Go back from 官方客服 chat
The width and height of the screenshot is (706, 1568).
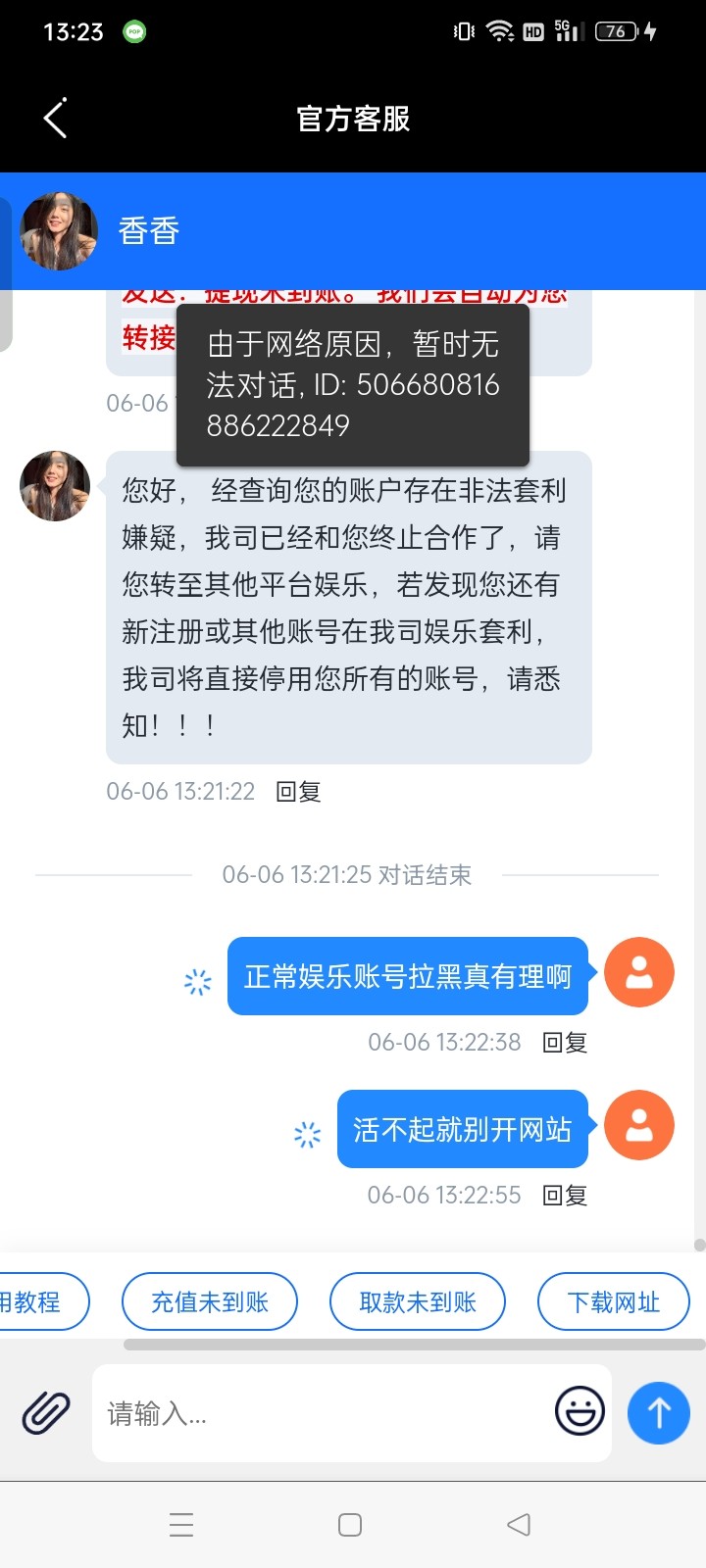pyautogui.click(x=56, y=119)
